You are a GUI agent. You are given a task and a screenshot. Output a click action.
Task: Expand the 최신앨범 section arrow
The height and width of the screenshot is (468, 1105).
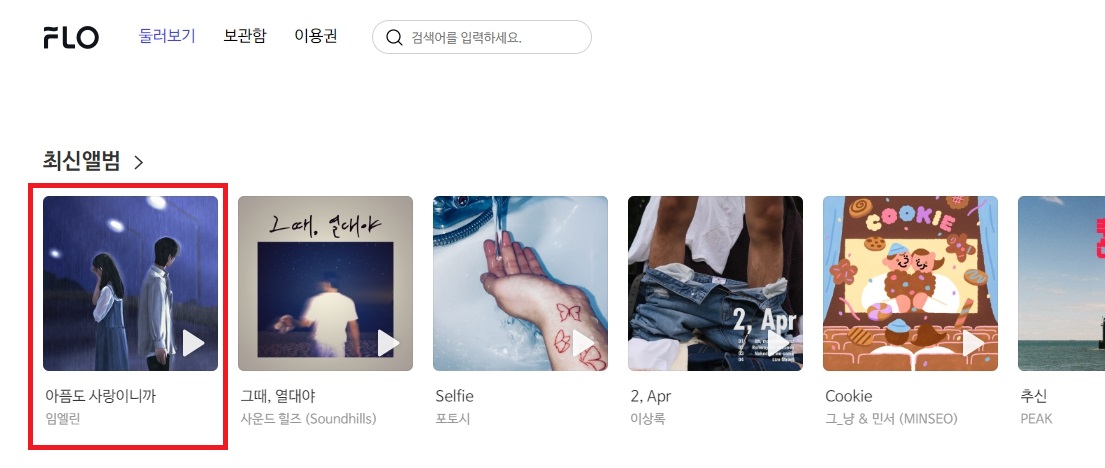[139, 162]
